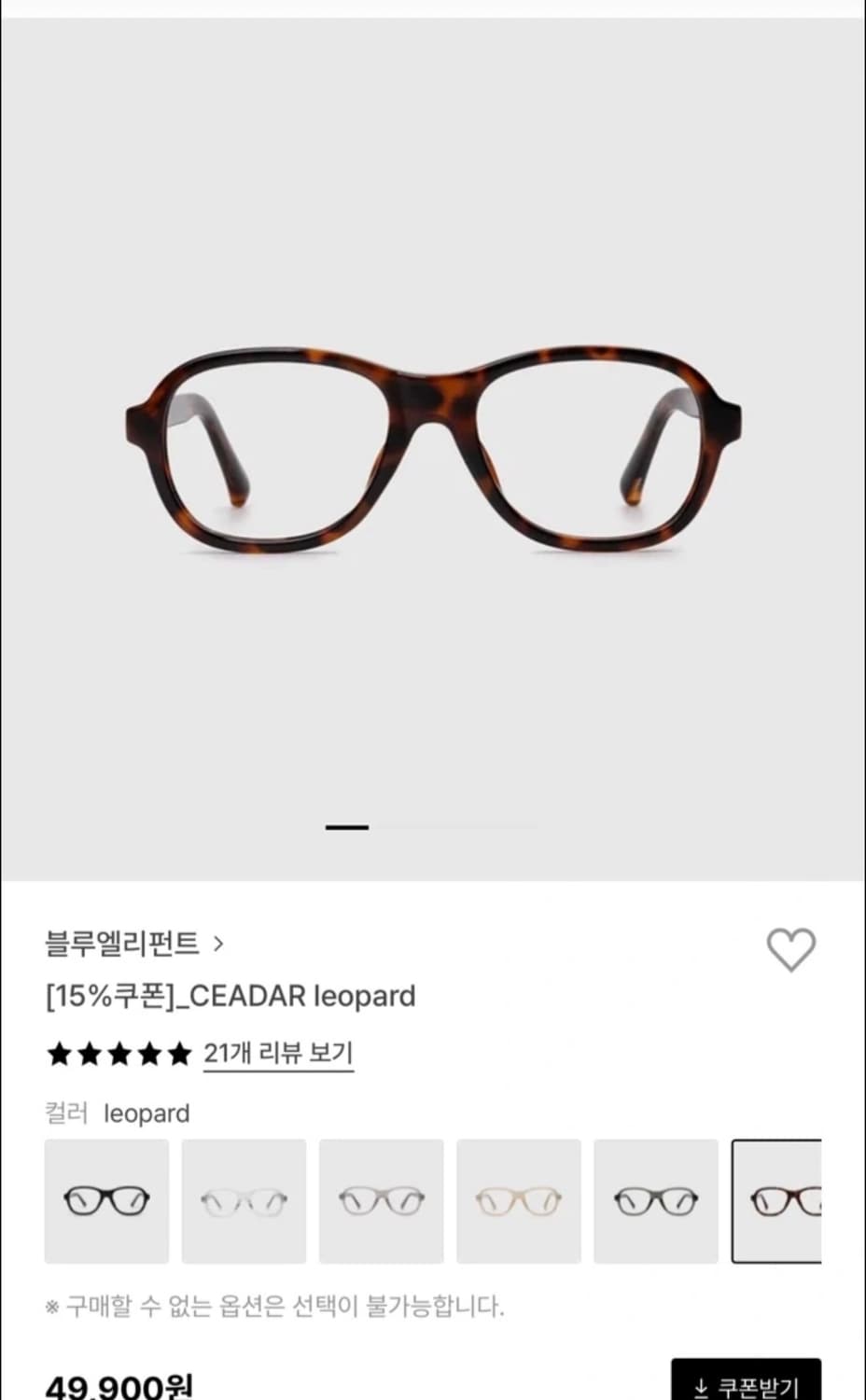The height and width of the screenshot is (1400, 866).
Task: Click the star rating display
Action: pos(119,1053)
